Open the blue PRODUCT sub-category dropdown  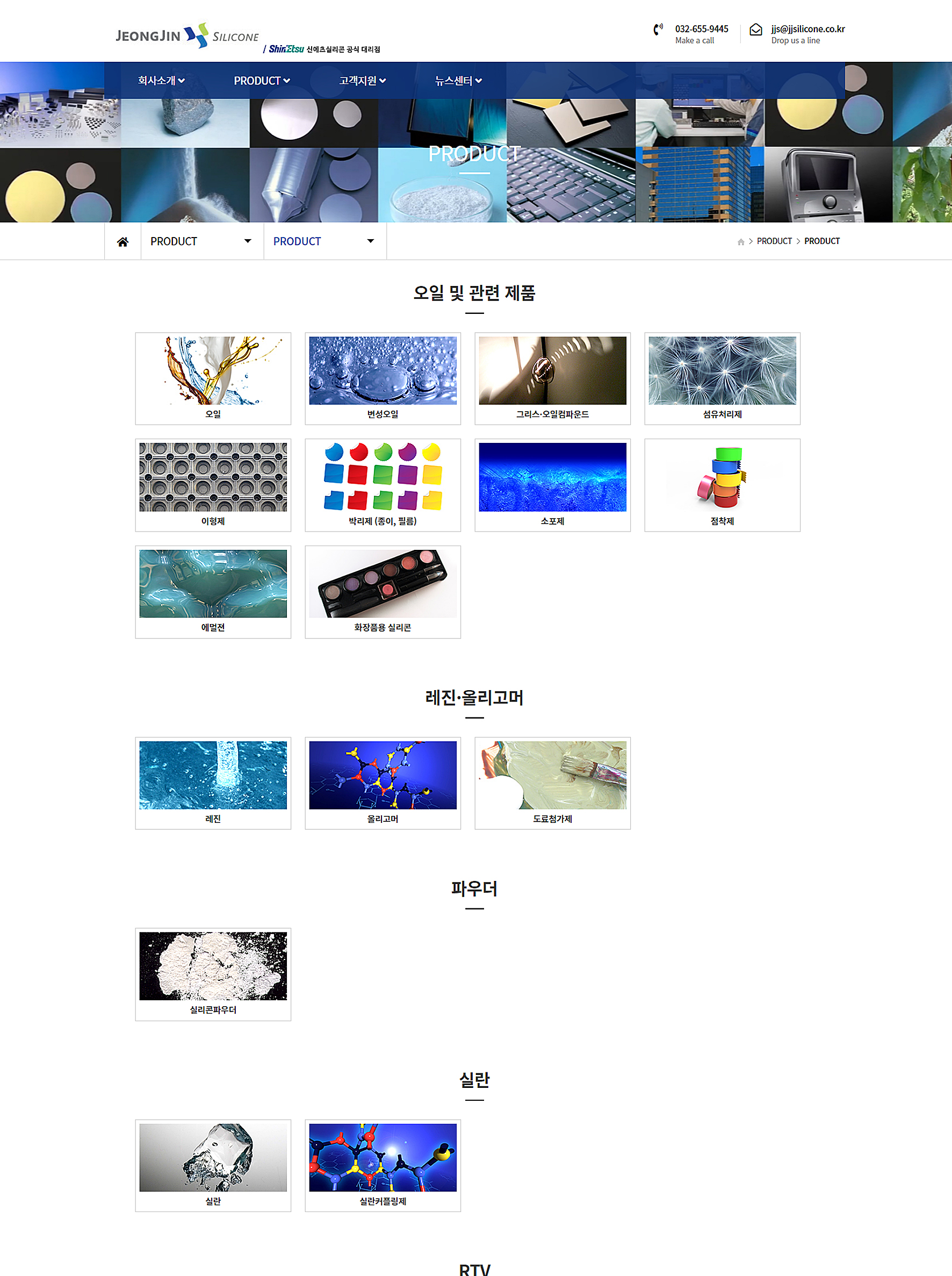click(x=324, y=241)
